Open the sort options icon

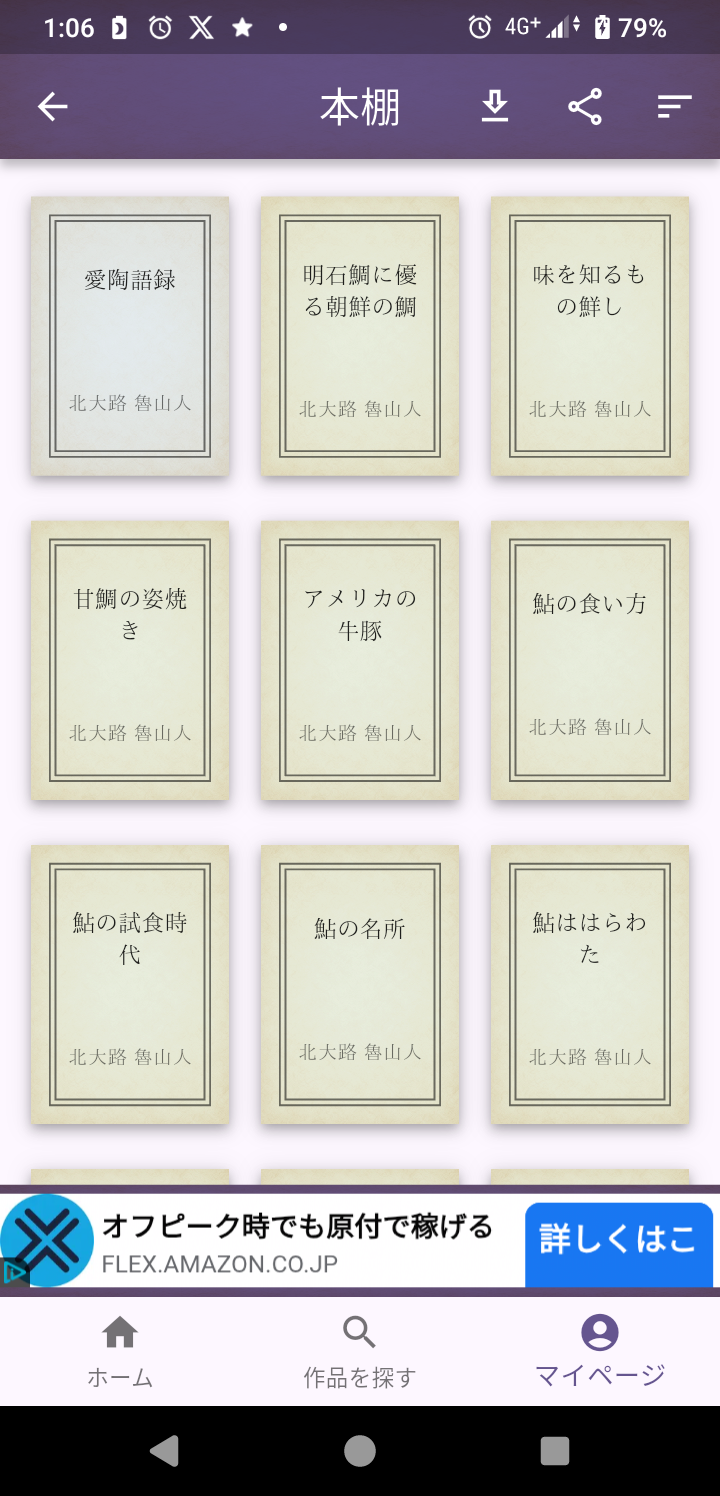(x=674, y=107)
